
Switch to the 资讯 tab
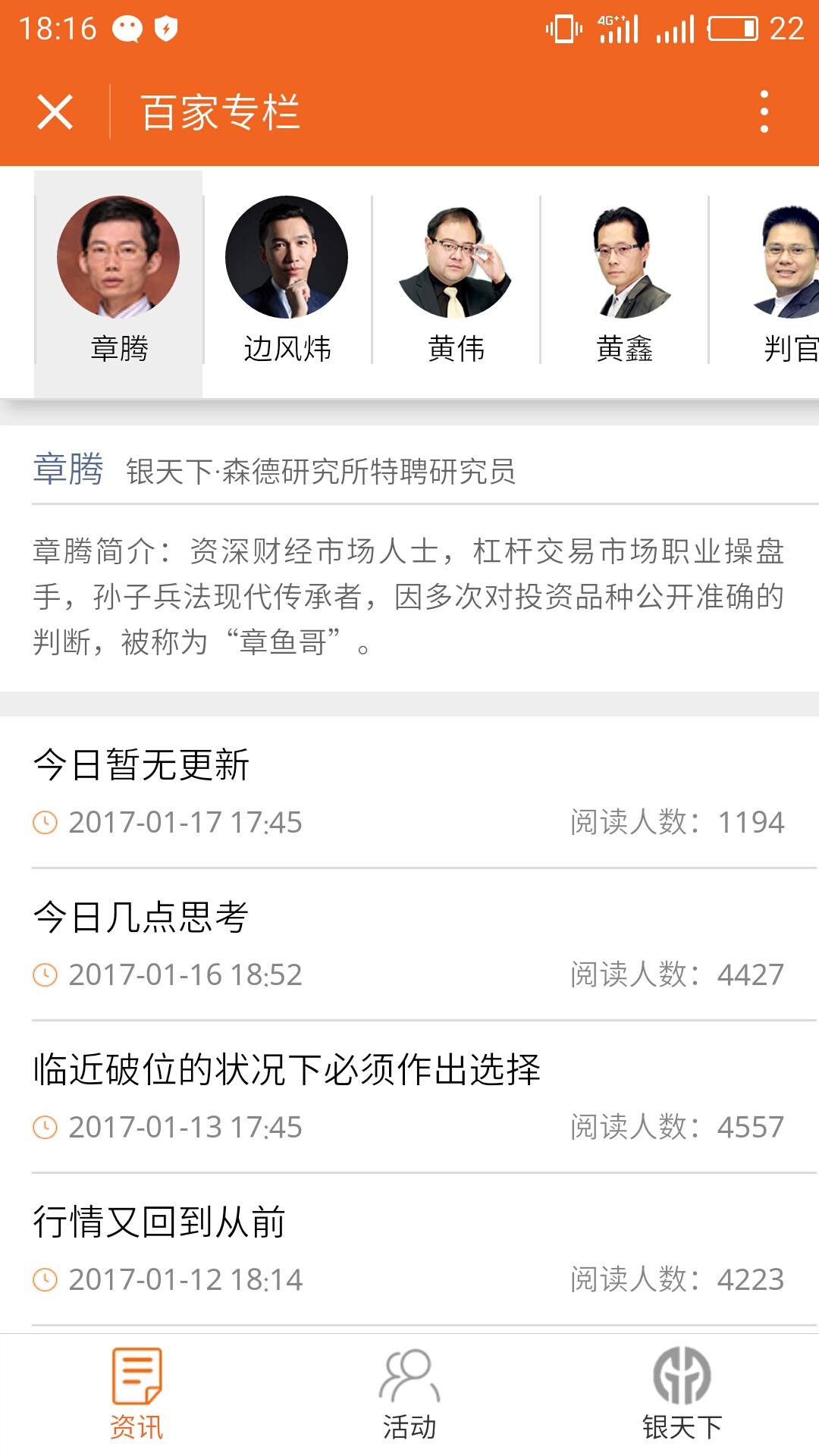click(136, 1394)
